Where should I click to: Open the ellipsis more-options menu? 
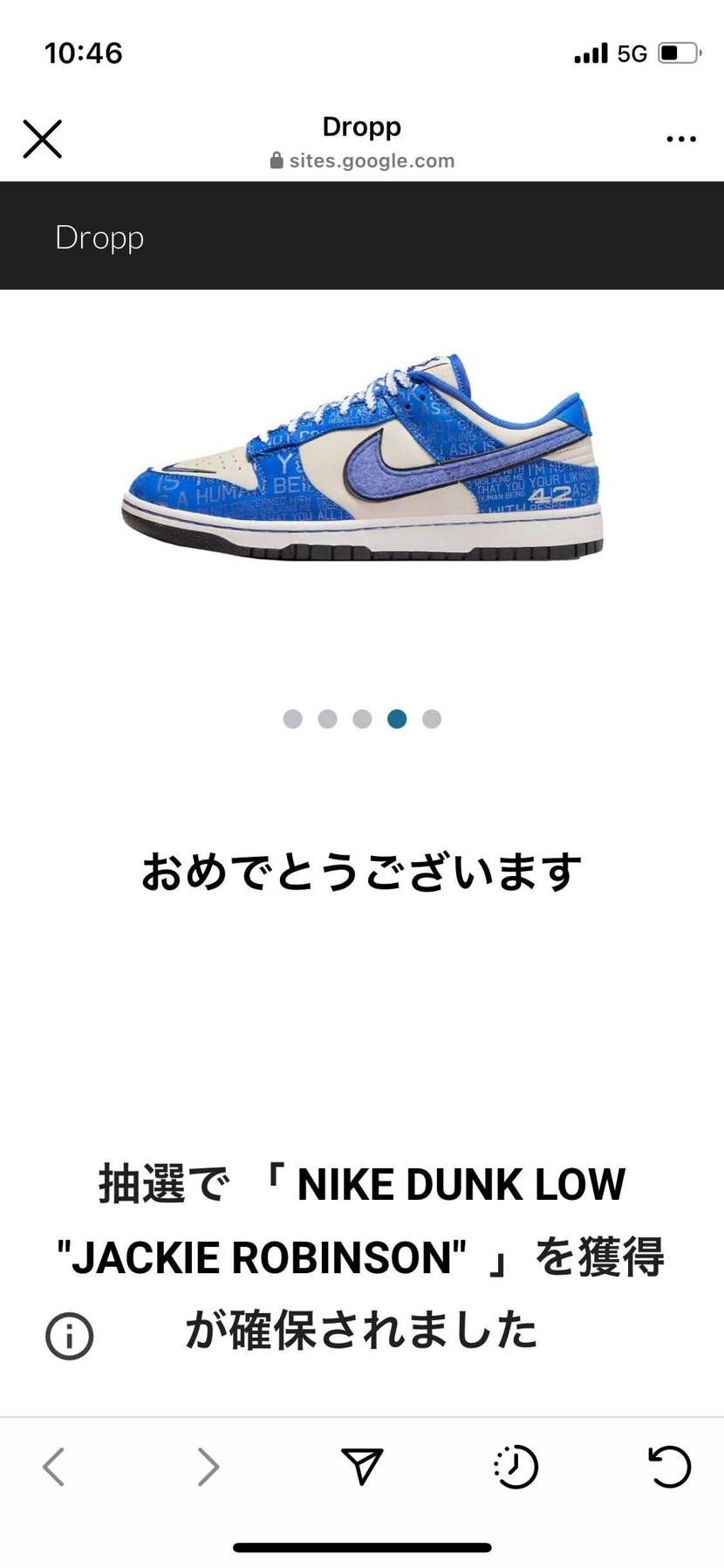point(680,138)
